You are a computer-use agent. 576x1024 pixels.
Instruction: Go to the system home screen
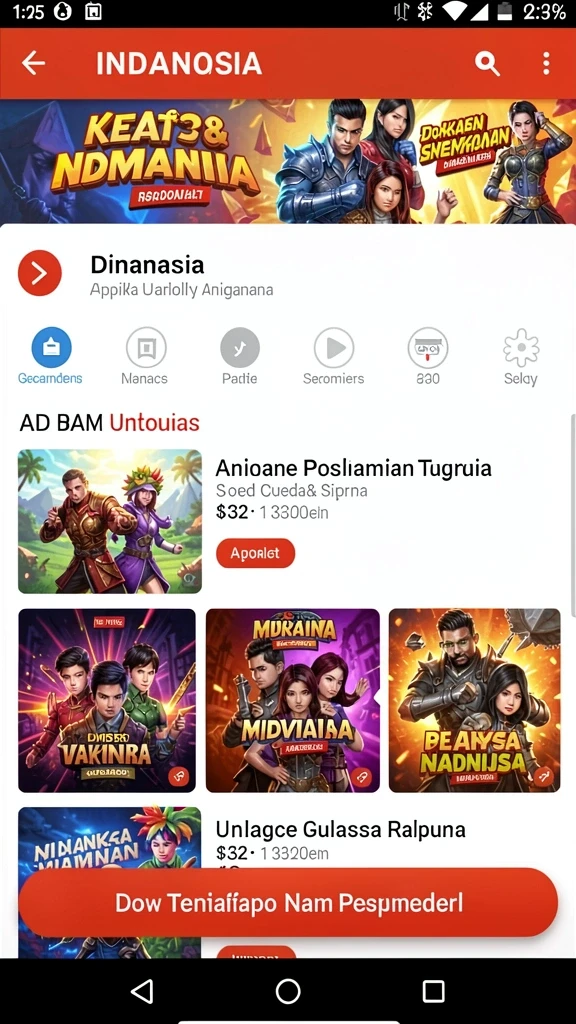tap(288, 991)
